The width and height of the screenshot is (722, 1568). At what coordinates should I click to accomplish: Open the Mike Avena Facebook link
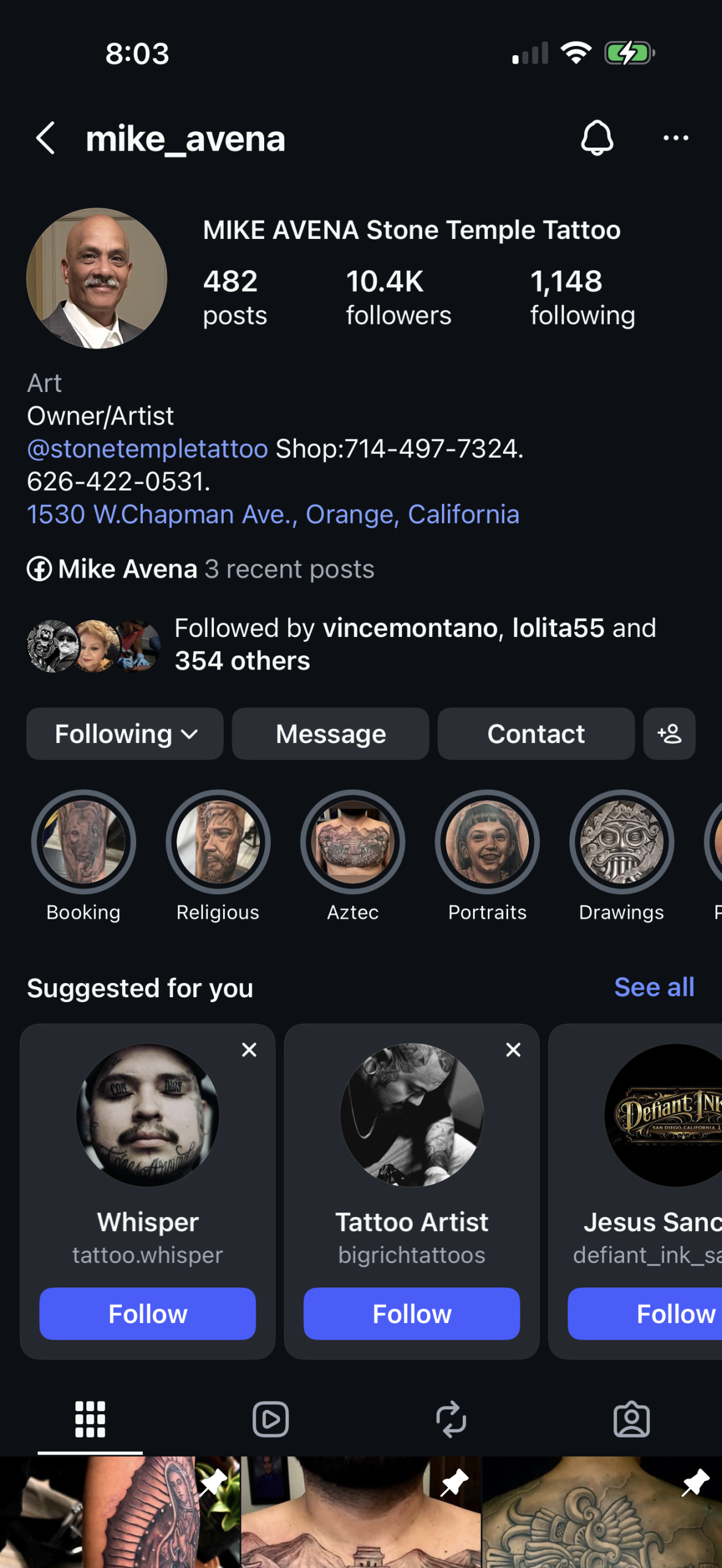(127, 569)
